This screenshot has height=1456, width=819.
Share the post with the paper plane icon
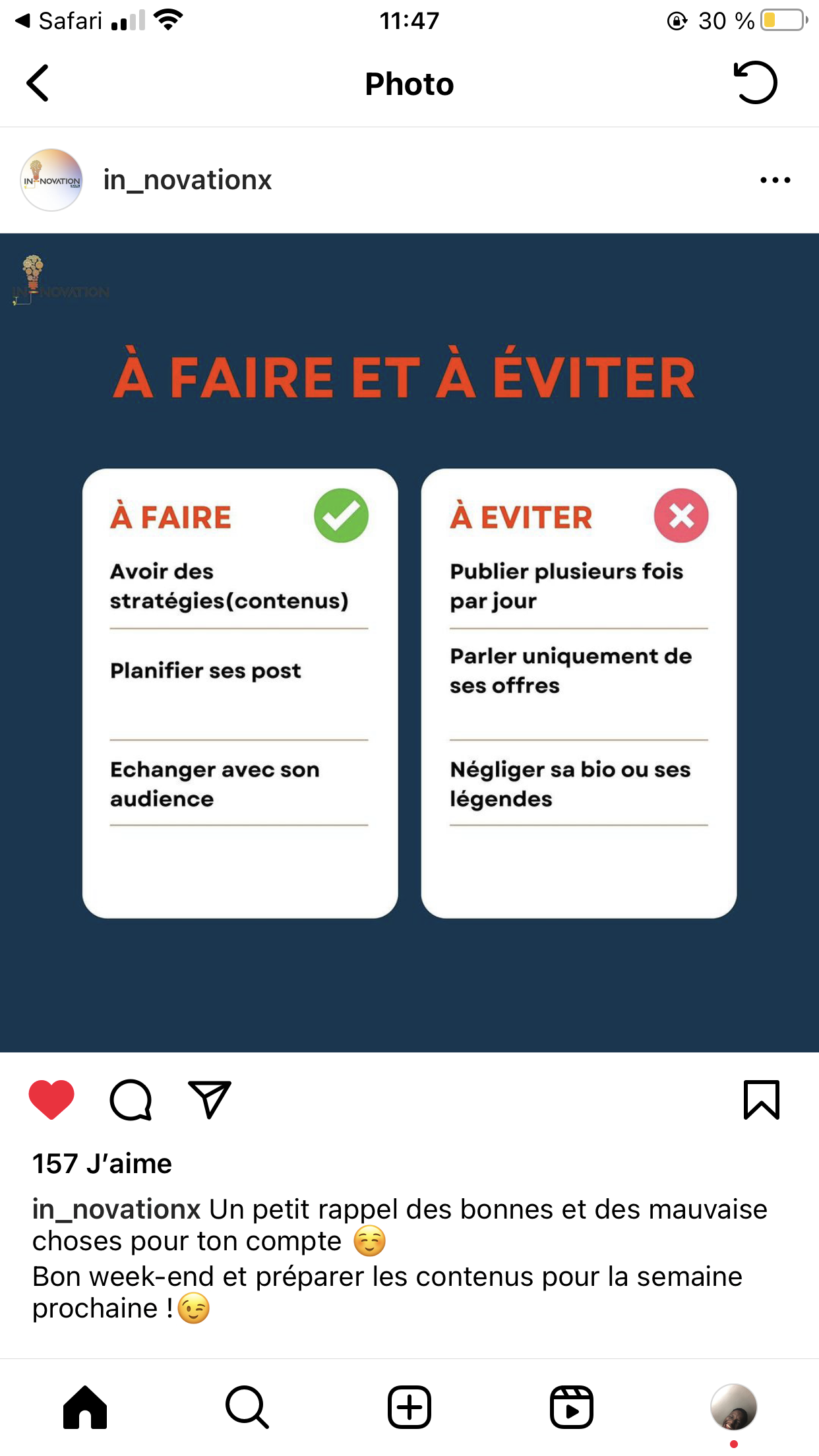(209, 1099)
